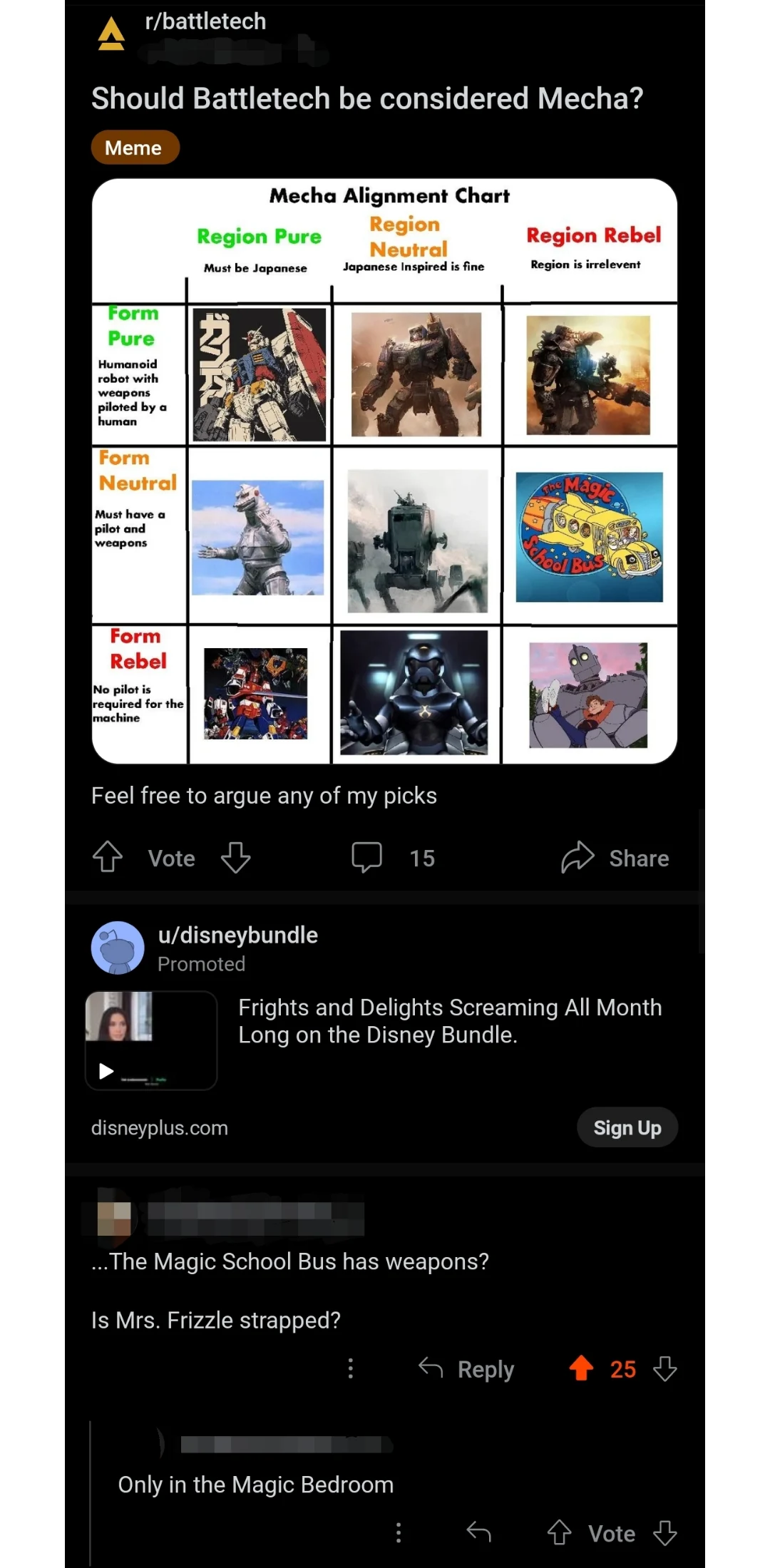Downvote the Mrs. Frizzle comment
This screenshot has height=1568, width=770.
pyautogui.click(x=664, y=1368)
